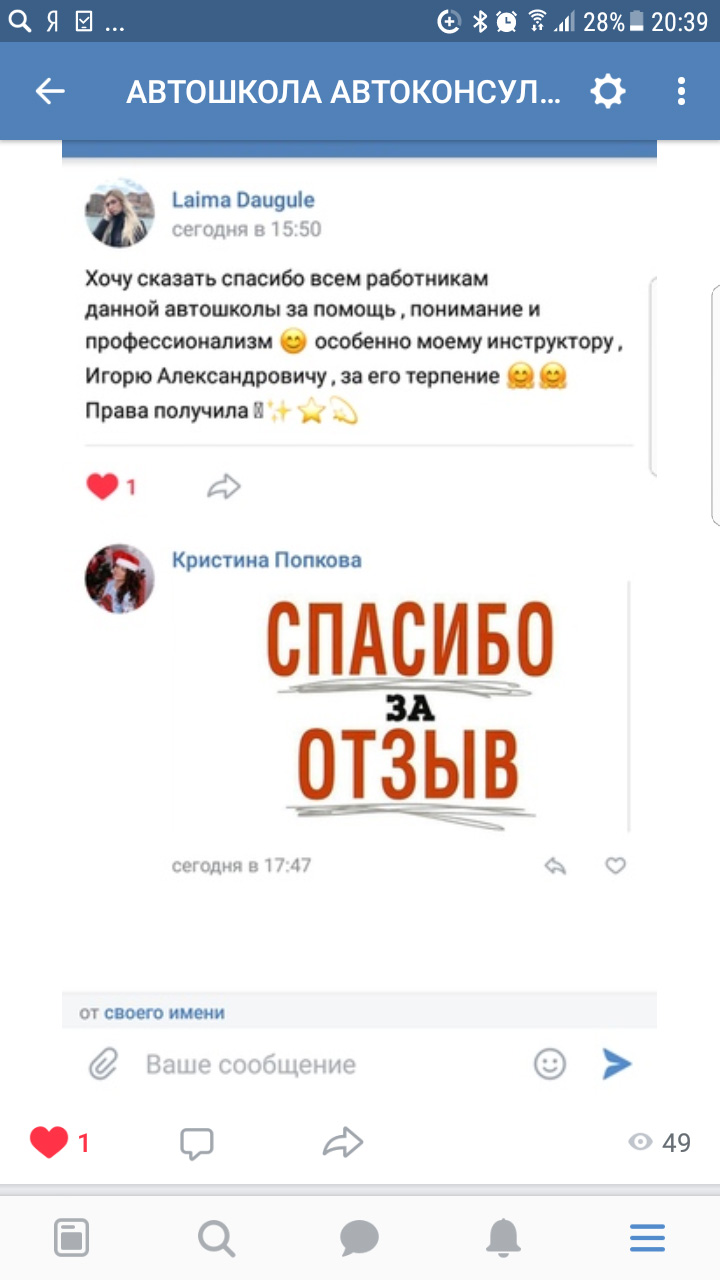Share Laima Daugule's review post
Screen dimensions: 720x1280
[224, 487]
